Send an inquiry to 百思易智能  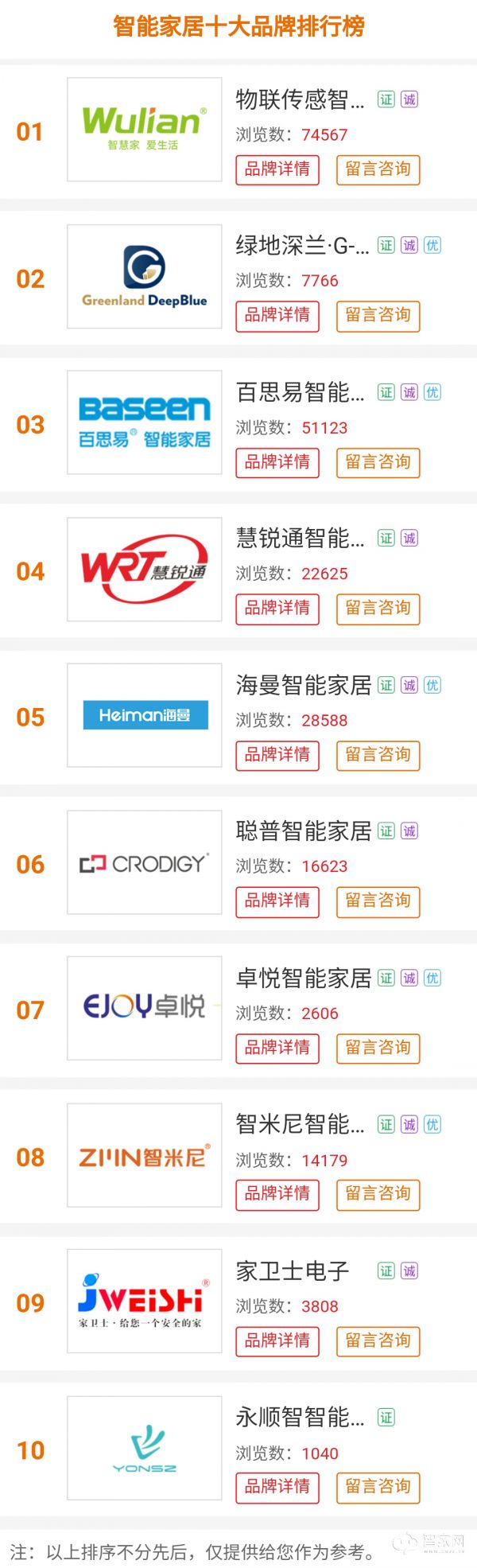pyautogui.click(x=378, y=462)
